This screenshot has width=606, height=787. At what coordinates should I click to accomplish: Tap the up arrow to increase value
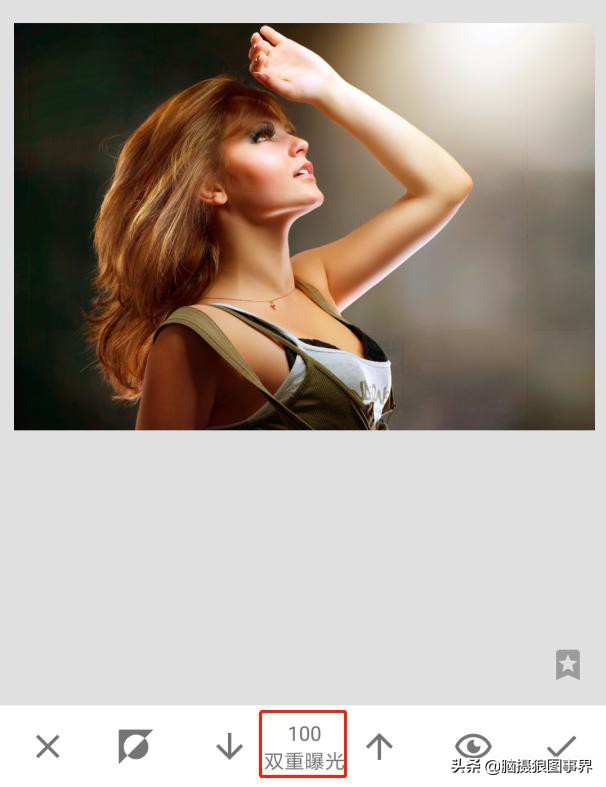379,746
